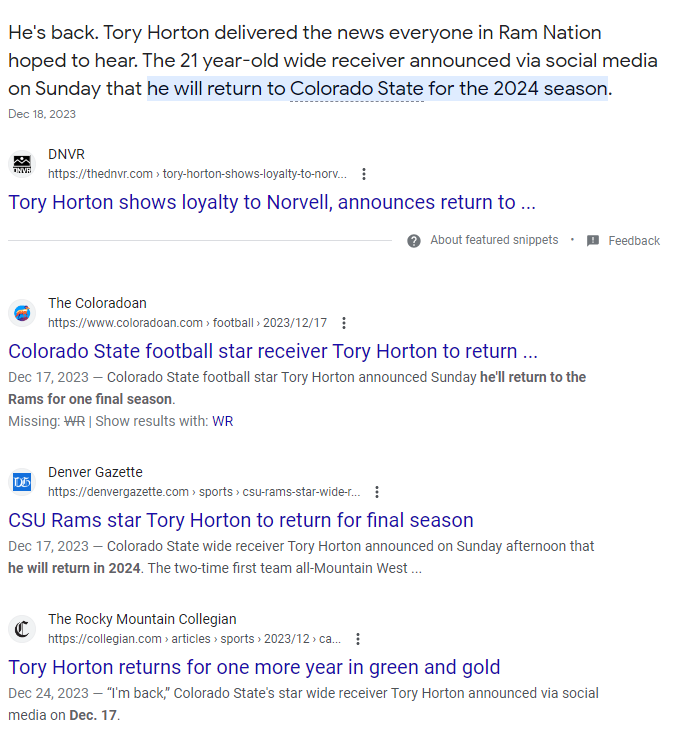Open The Coloradoan article on Horton's return
Image resolution: width=682 pixels, height=743 pixels.
273,352
